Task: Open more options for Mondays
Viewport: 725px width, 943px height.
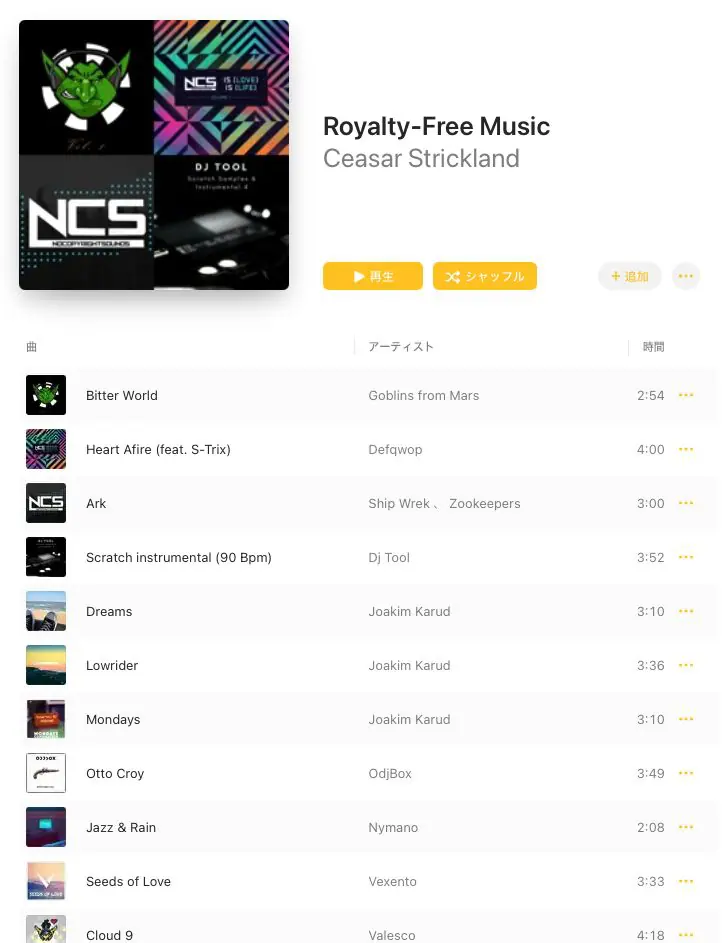Action: [x=686, y=719]
